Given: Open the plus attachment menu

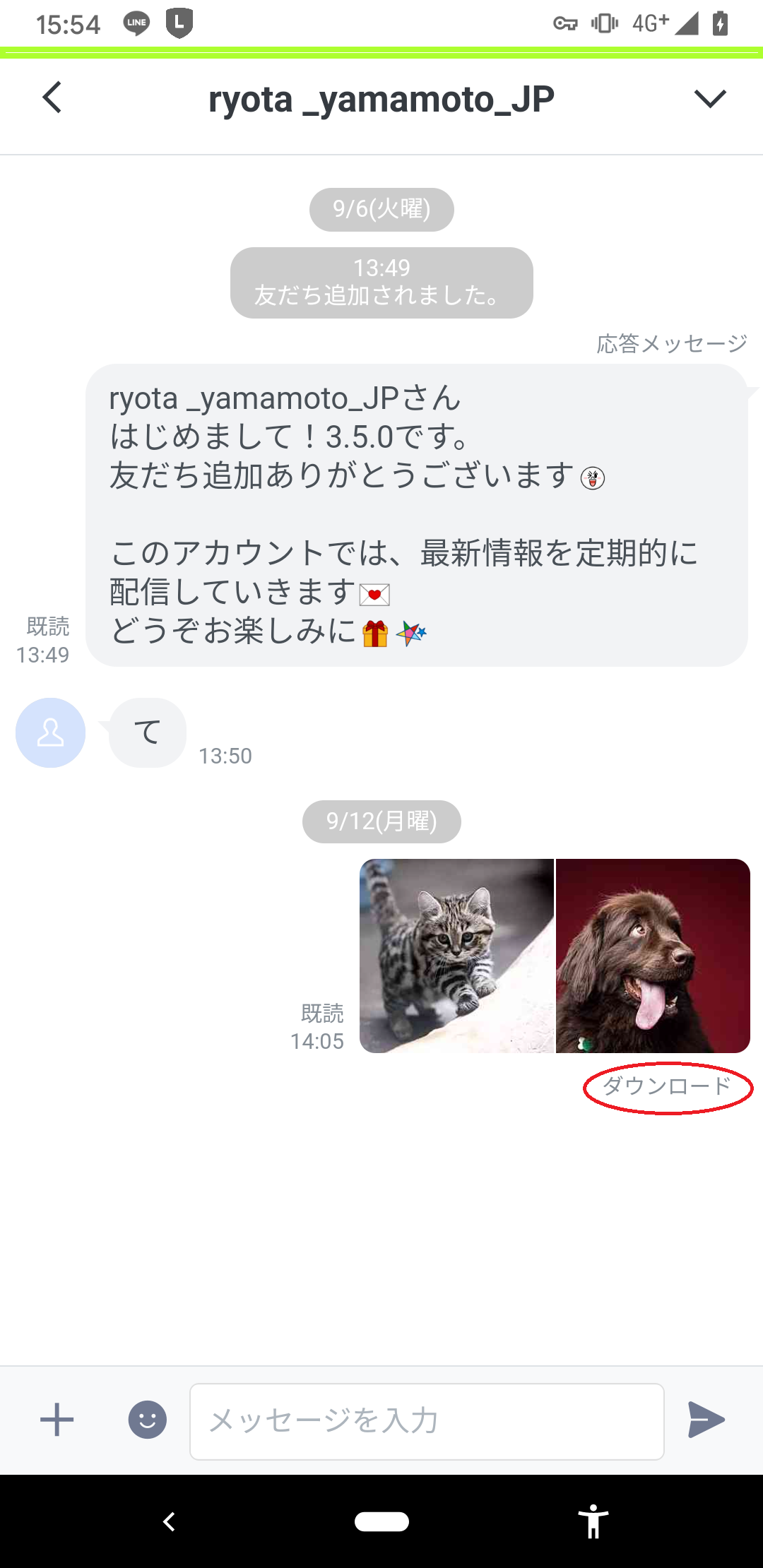Looking at the screenshot, I should pyautogui.click(x=57, y=1420).
